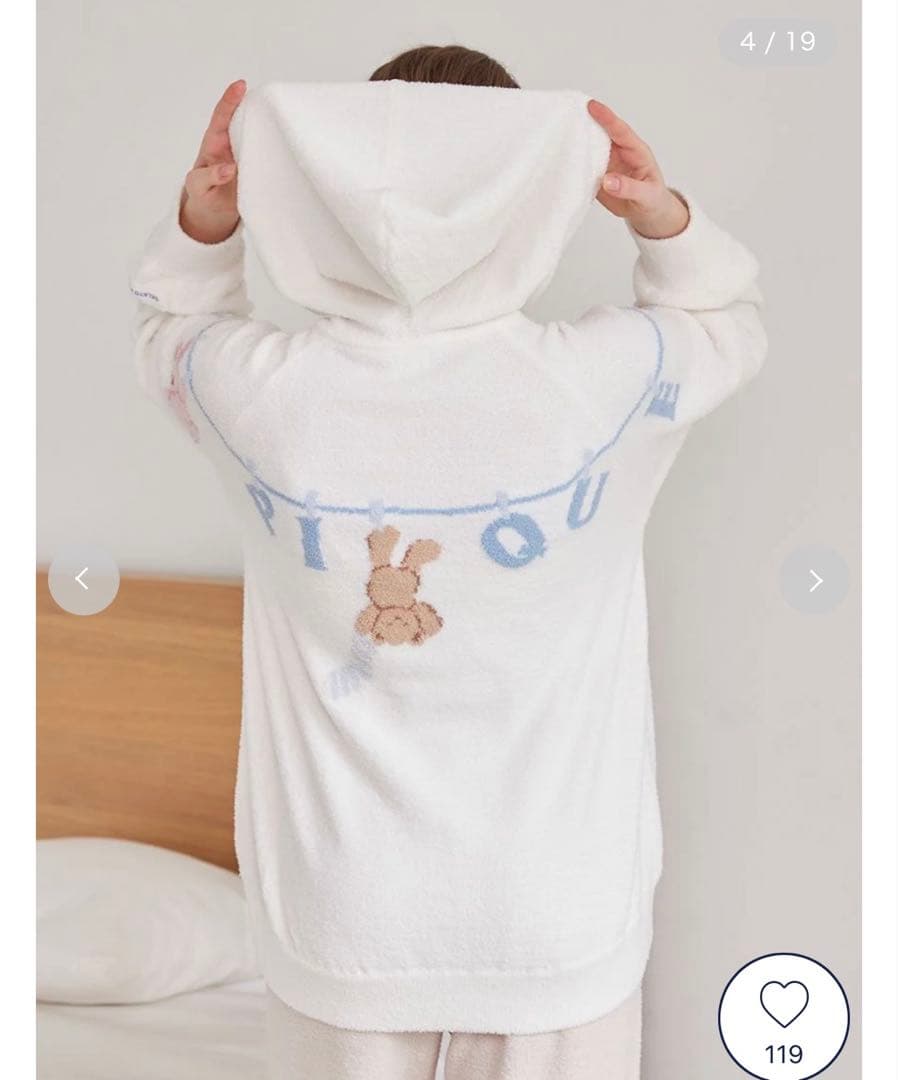Go to the next product image
898x1080 pixels.
[x=814, y=580]
